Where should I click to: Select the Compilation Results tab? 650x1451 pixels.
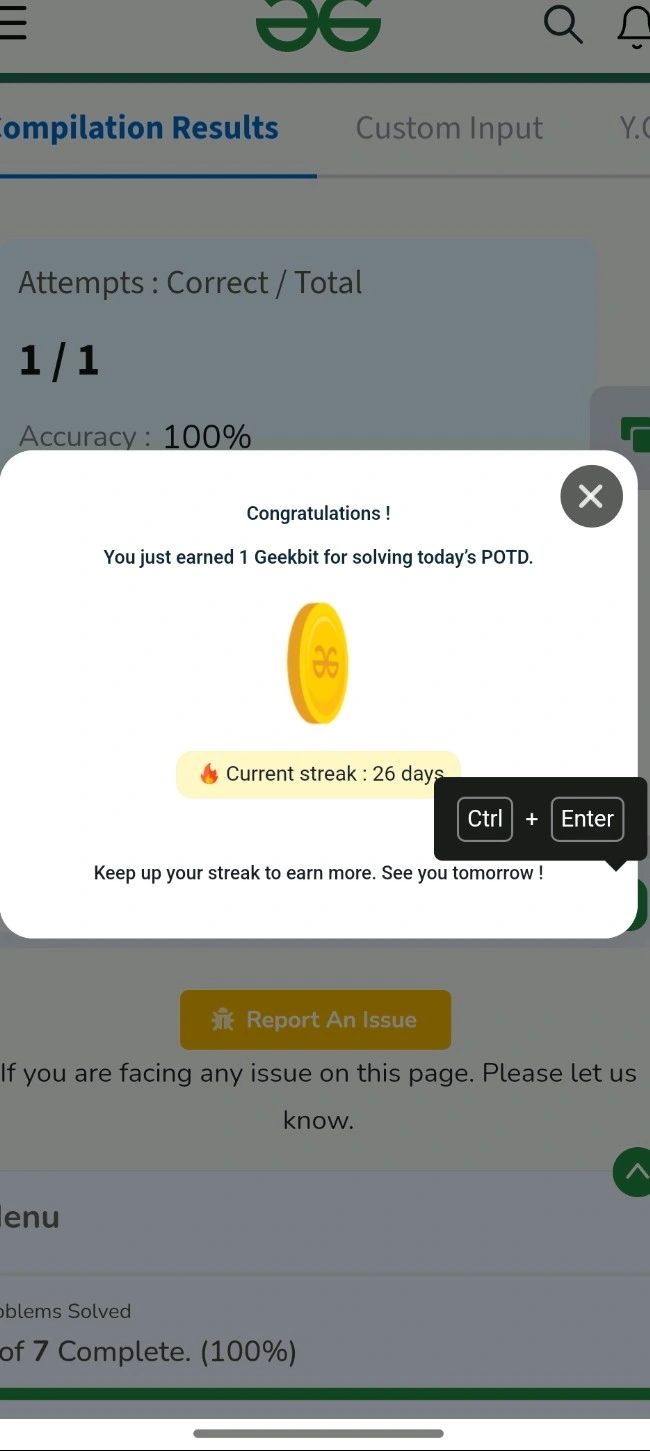(x=138, y=128)
